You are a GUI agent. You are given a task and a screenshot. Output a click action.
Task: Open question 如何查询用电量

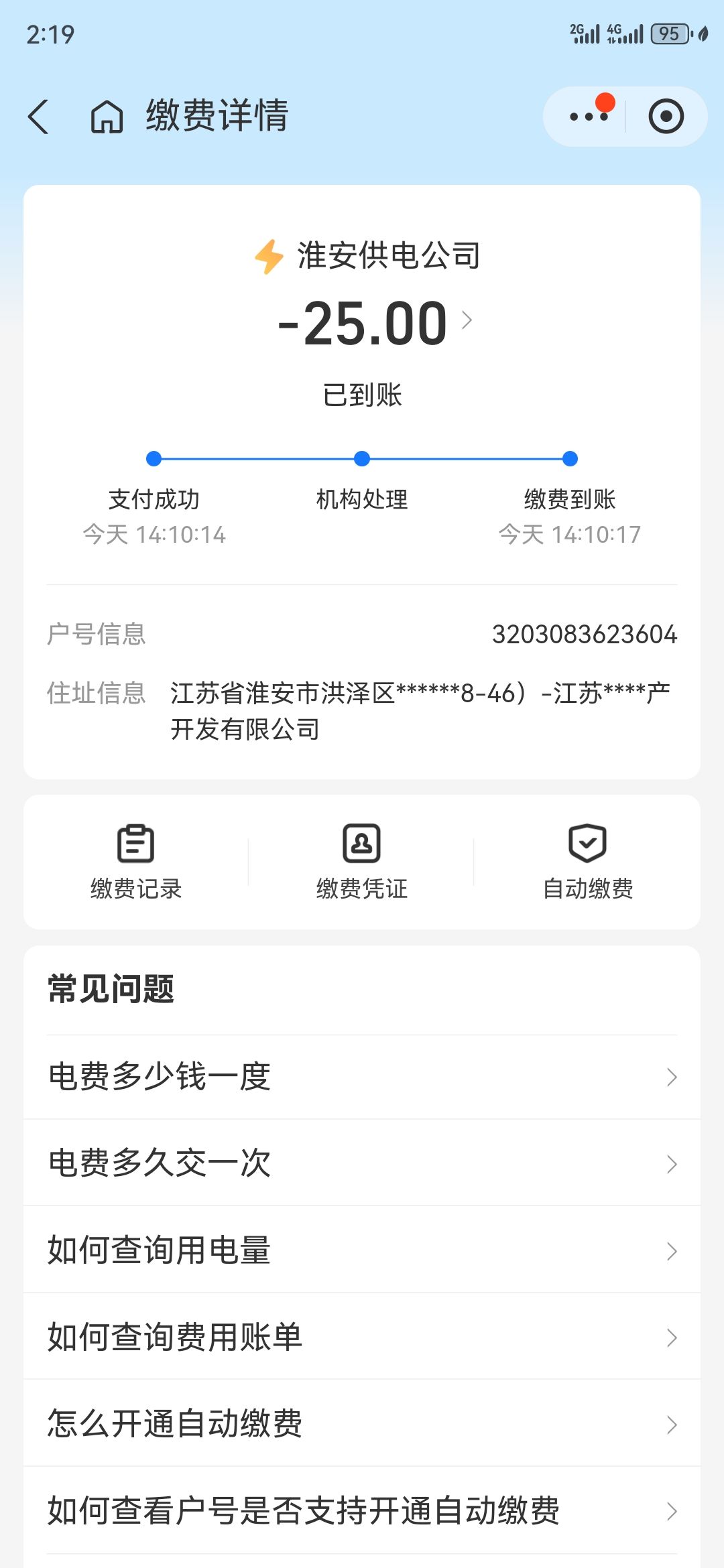point(362,1250)
